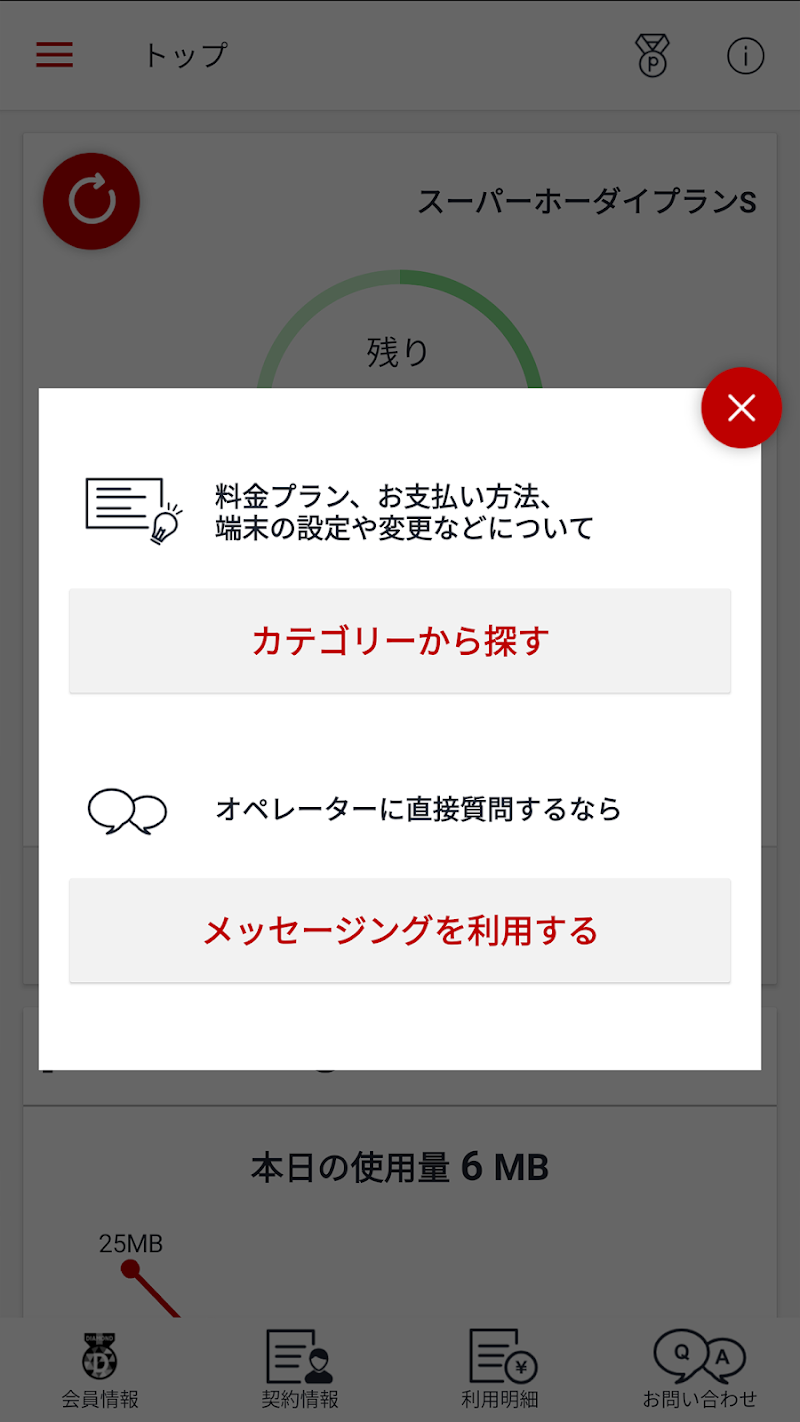Tap the information icon in the app bar
Image resolution: width=800 pixels, height=1422 pixels.
coord(745,56)
